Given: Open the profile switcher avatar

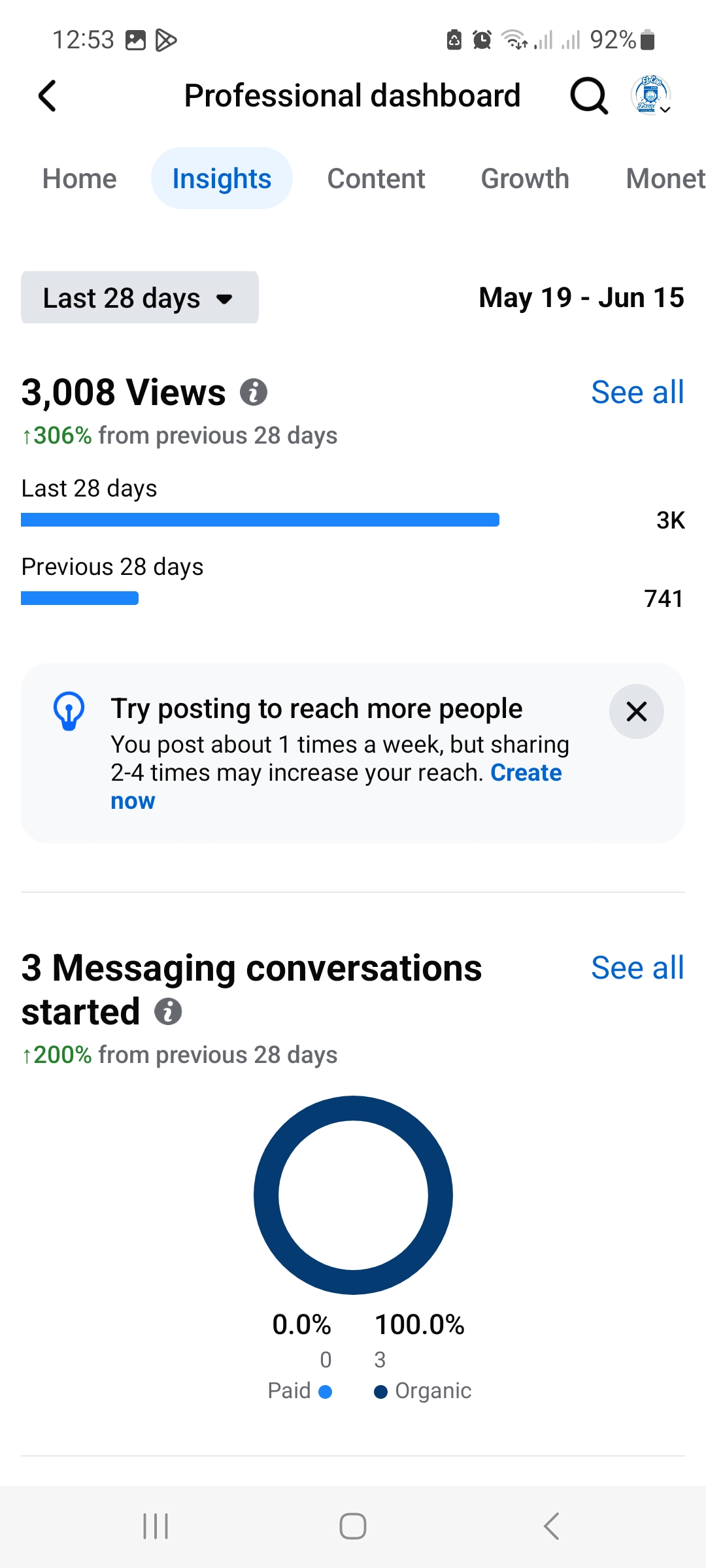Looking at the screenshot, I should pyautogui.click(x=651, y=96).
